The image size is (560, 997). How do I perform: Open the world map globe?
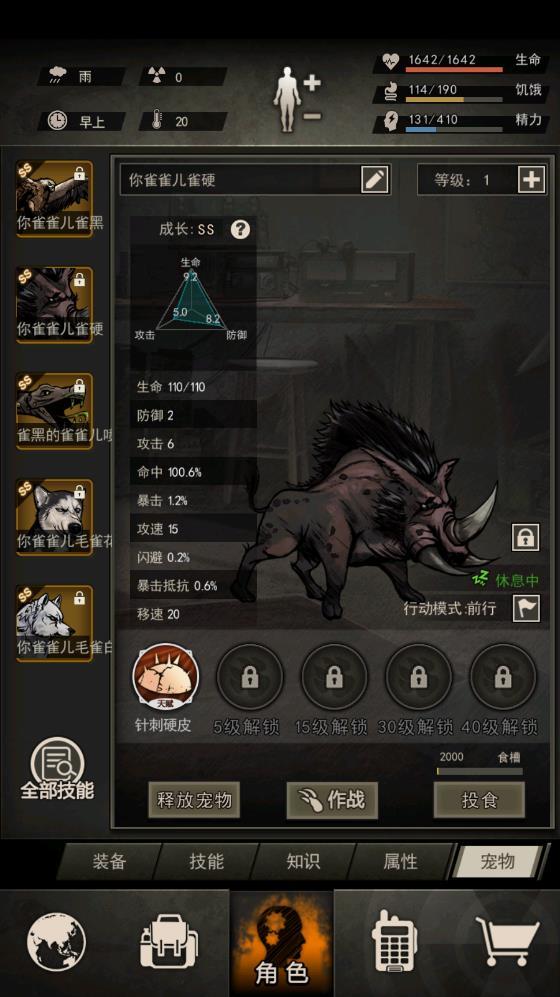click(x=57, y=941)
